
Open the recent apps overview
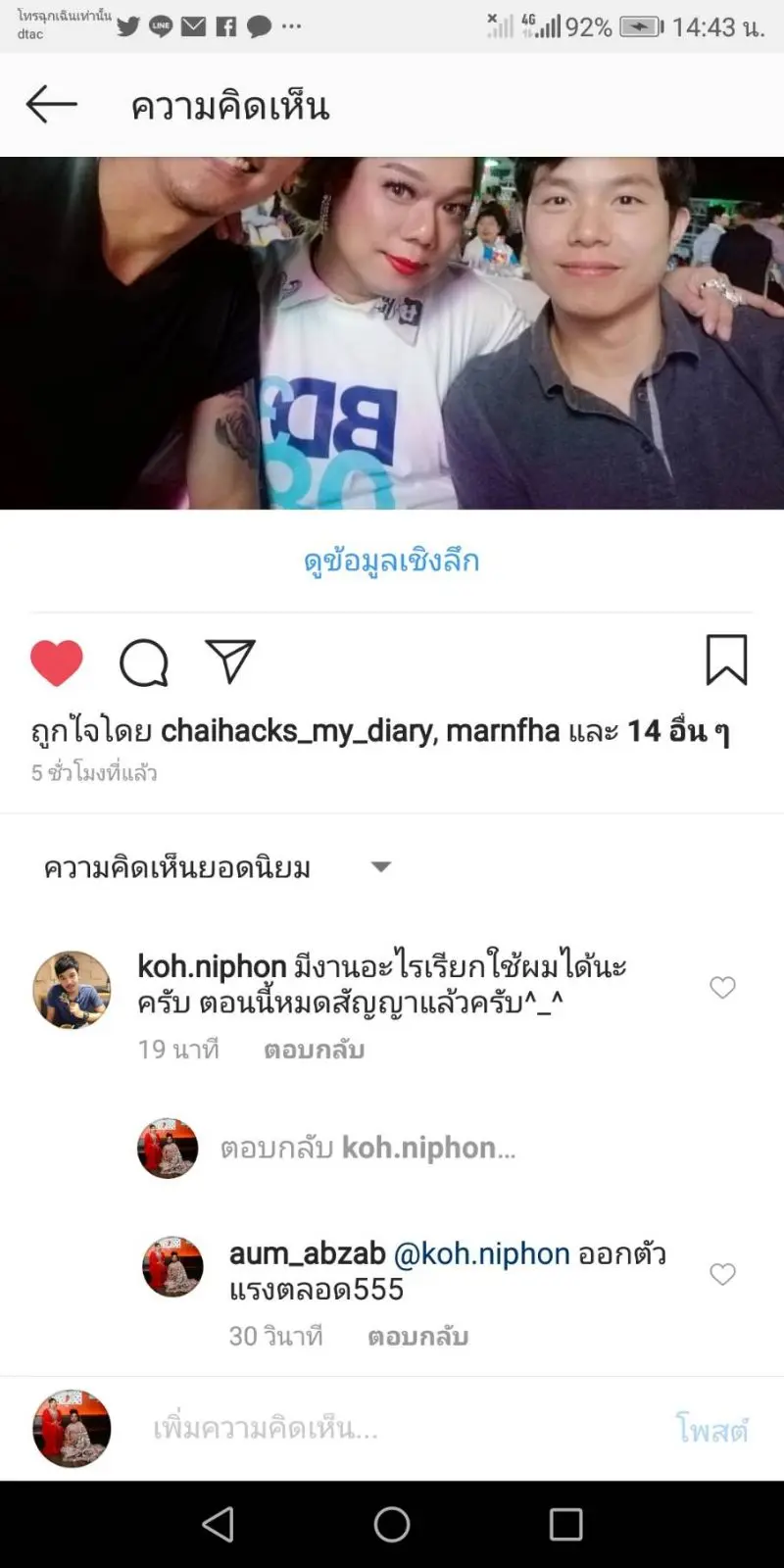point(565,1524)
